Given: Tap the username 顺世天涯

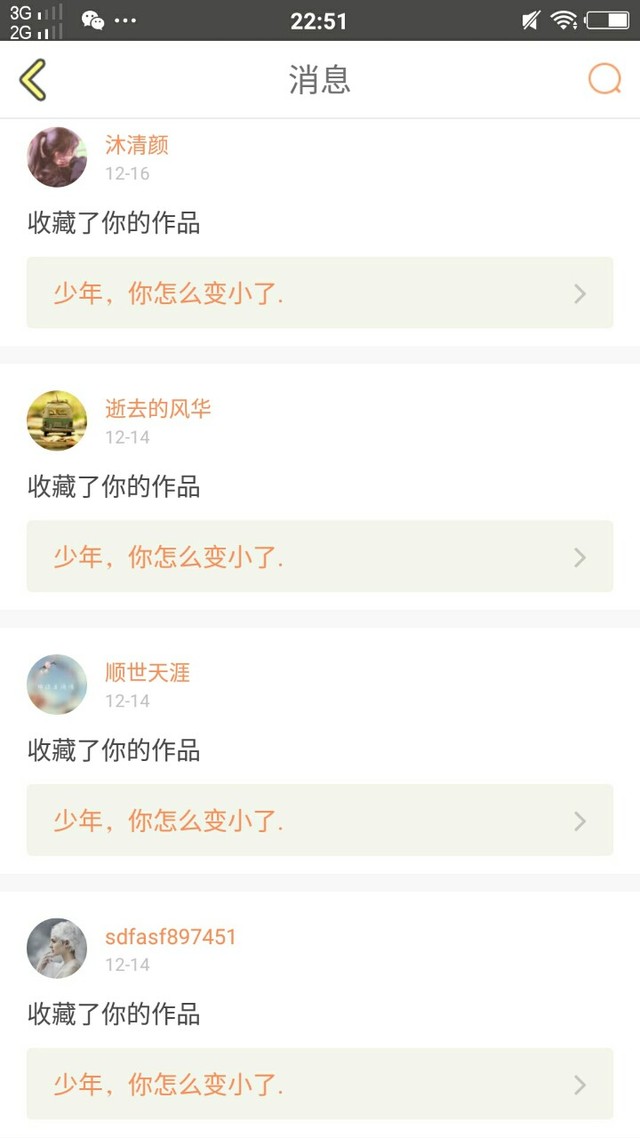Looking at the screenshot, I should pos(147,672).
